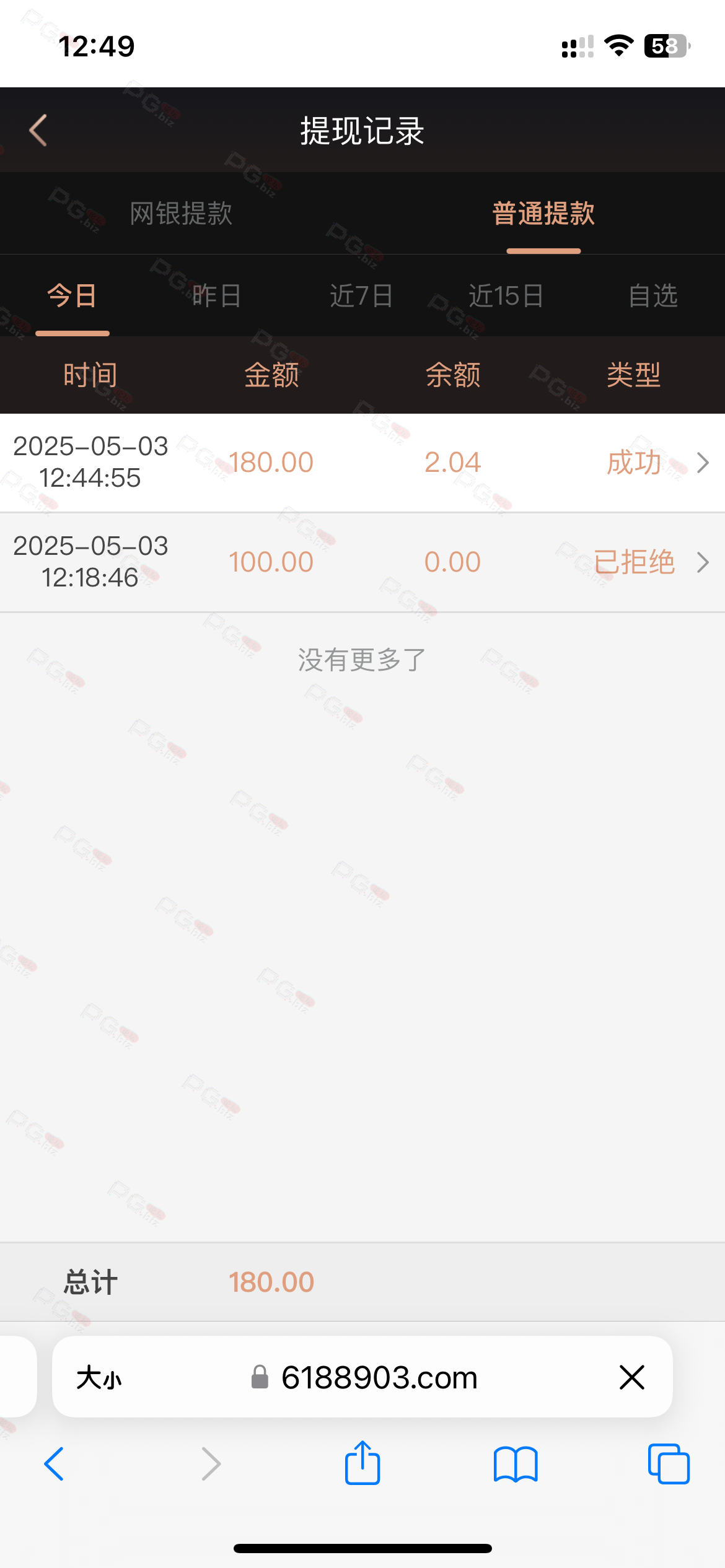
Task: Switch to the 网银提款 tab
Action: (181, 214)
